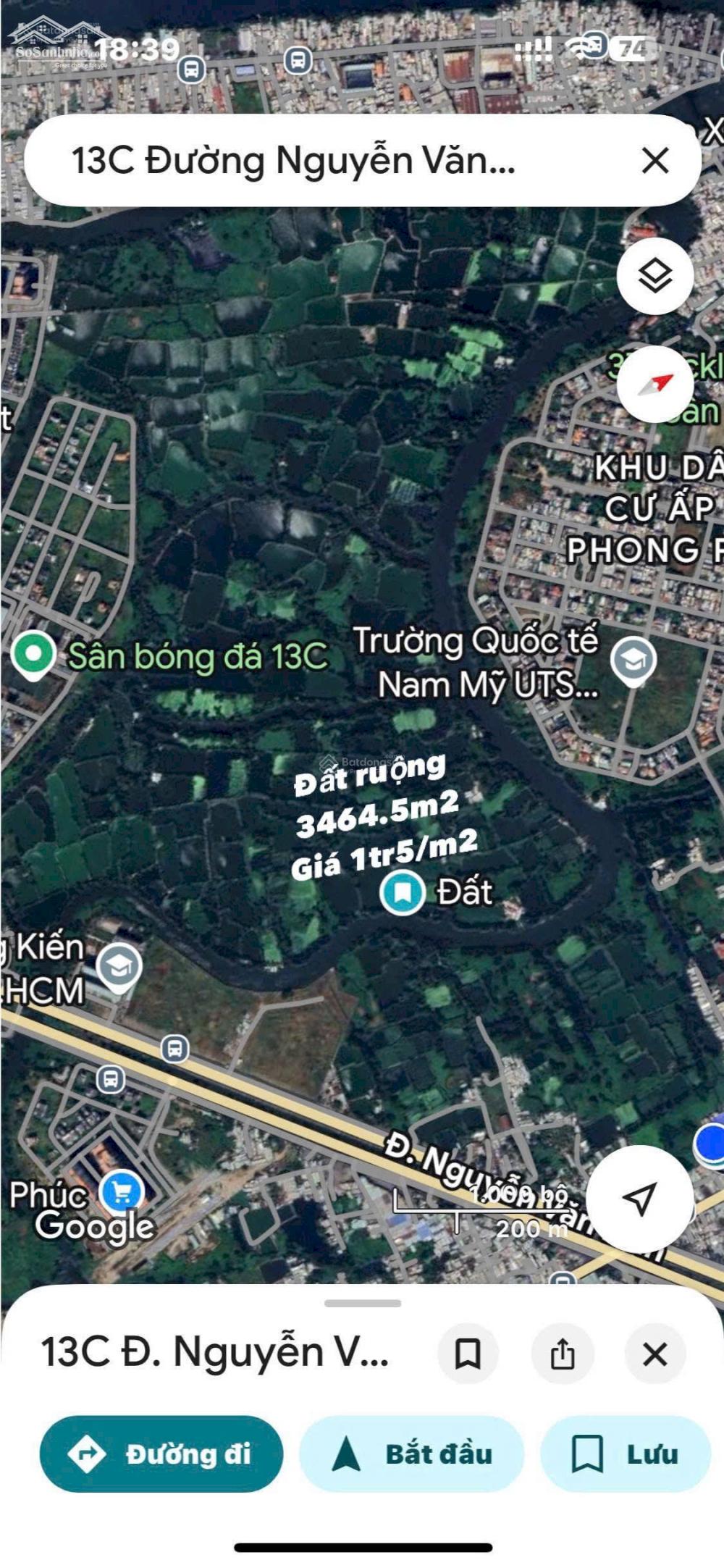Open Trường Quốc tế Nam Mỹ UTS marker

[633, 661]
